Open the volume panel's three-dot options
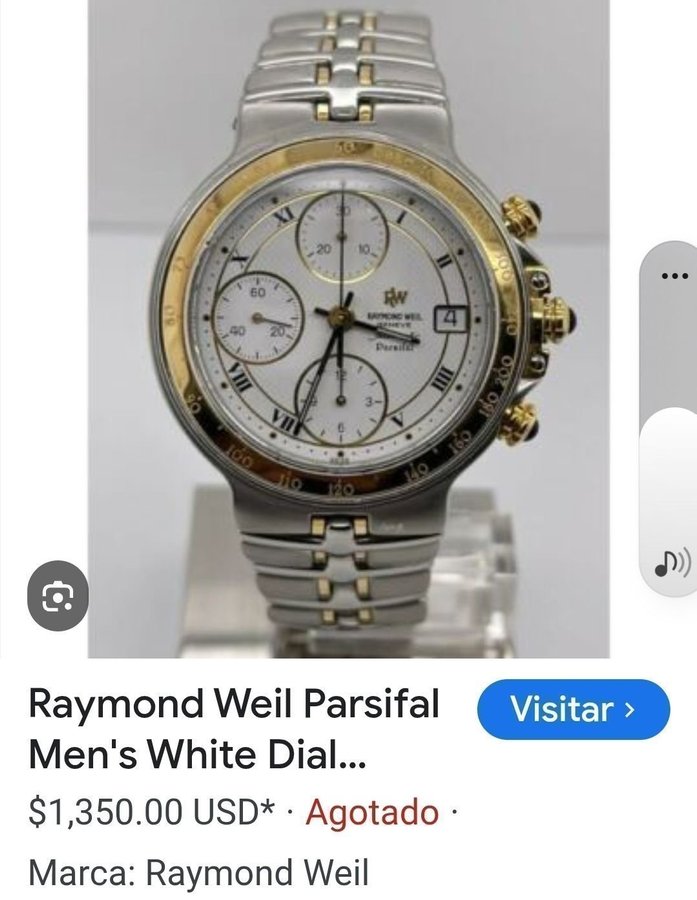The image size is (697, 900). [674, 277]
